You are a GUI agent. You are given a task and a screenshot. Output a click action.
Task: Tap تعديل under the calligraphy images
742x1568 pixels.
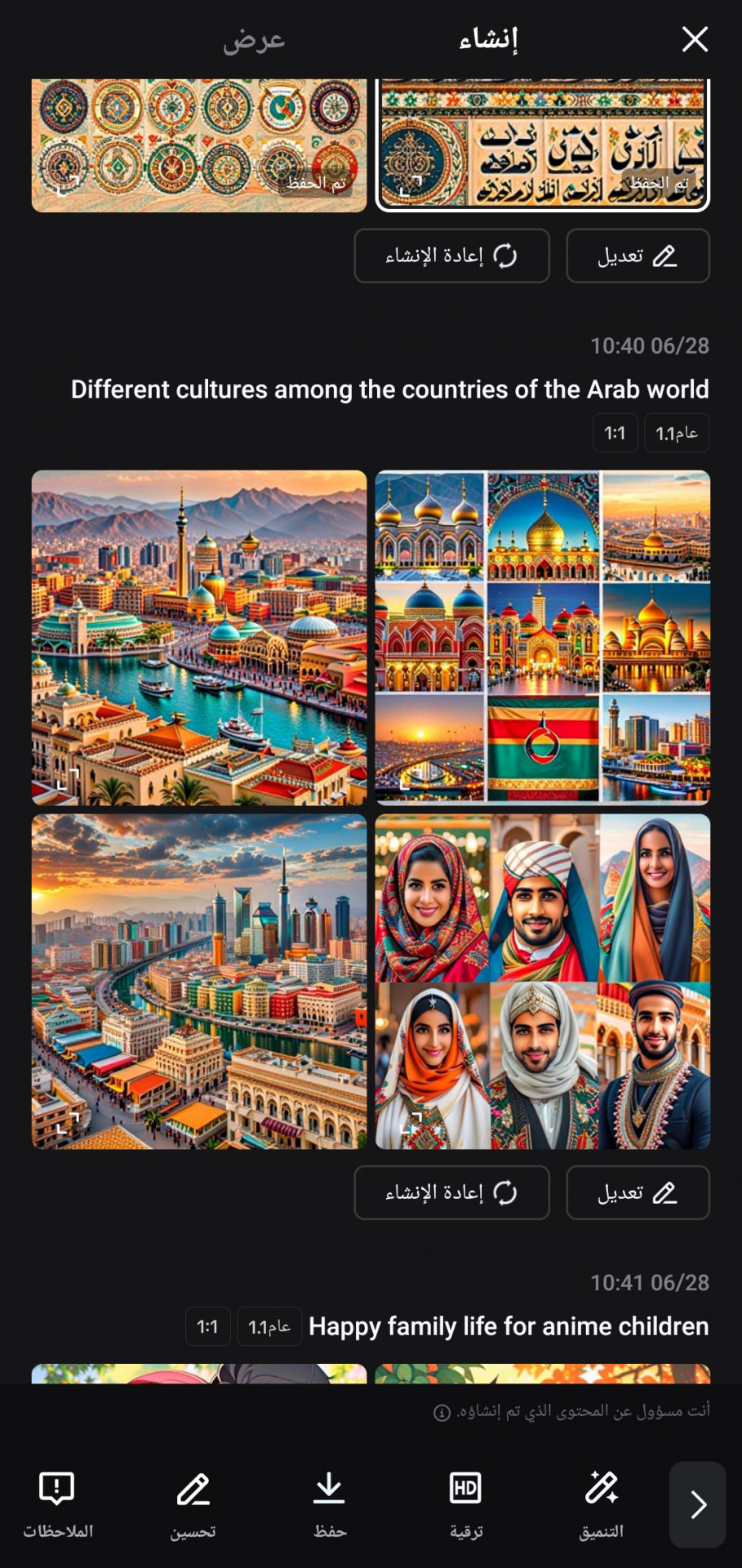(638, 256)
